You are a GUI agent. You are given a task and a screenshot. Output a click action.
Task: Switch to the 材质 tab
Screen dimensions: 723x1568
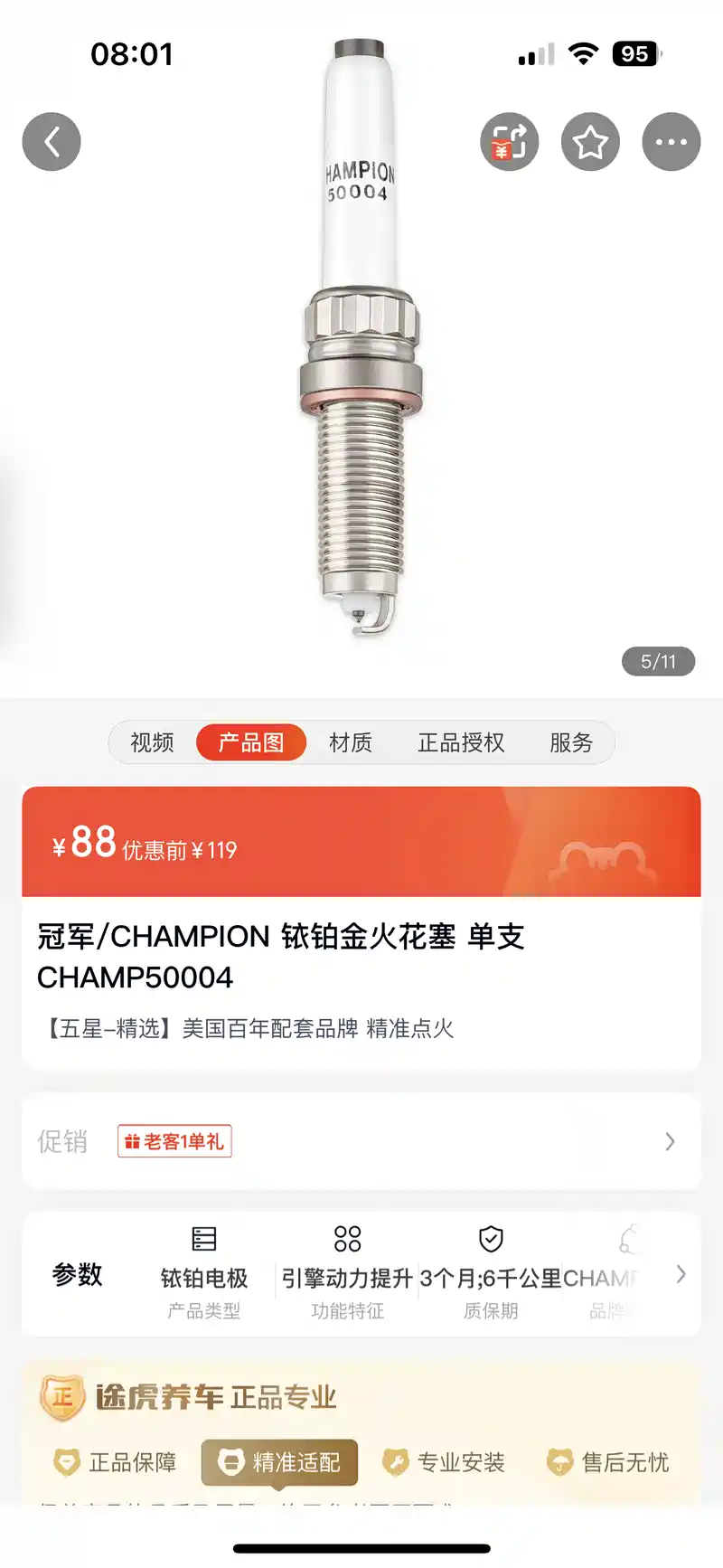351,742
